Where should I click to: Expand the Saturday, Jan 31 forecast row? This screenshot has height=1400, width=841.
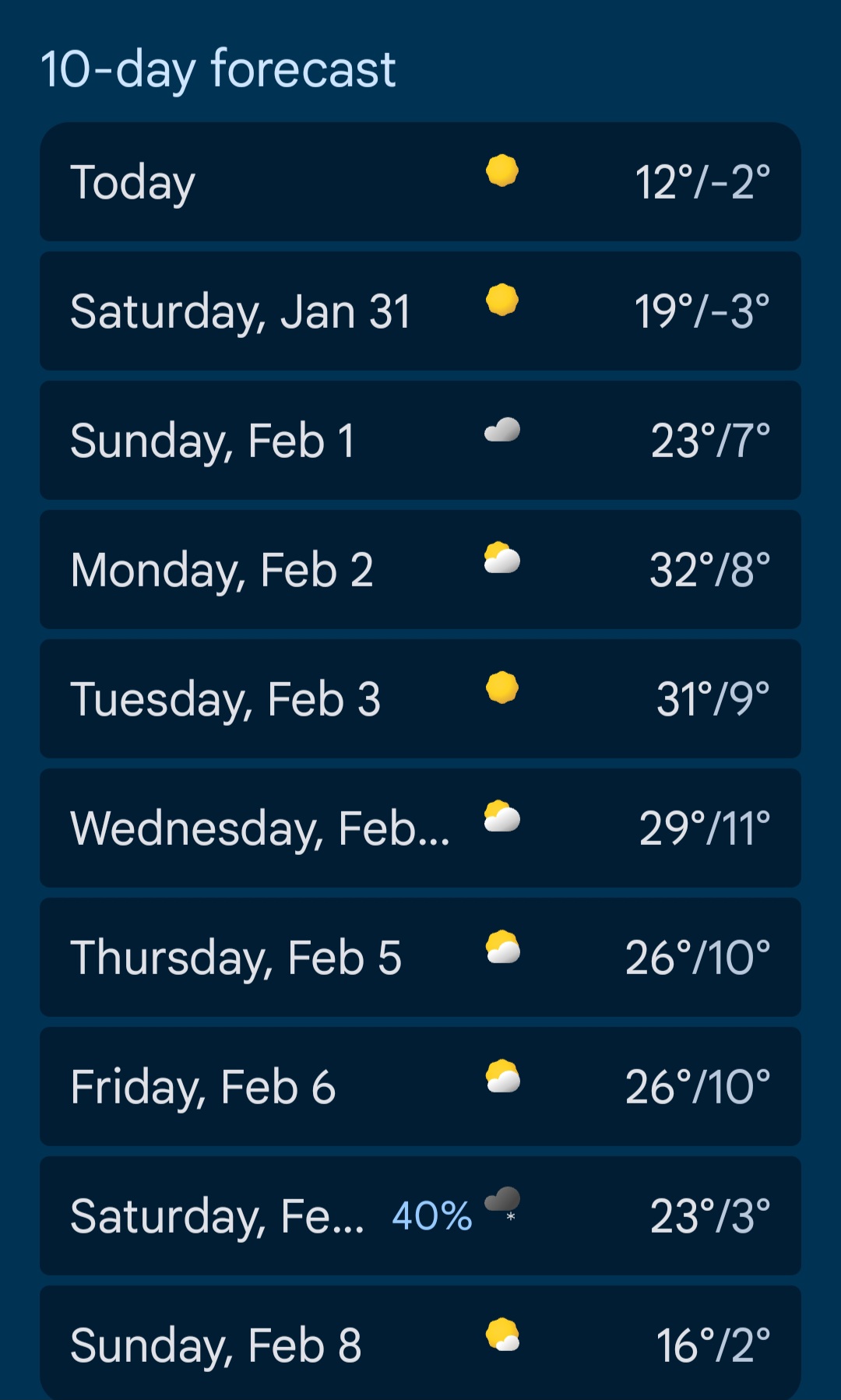coord(420,311)
